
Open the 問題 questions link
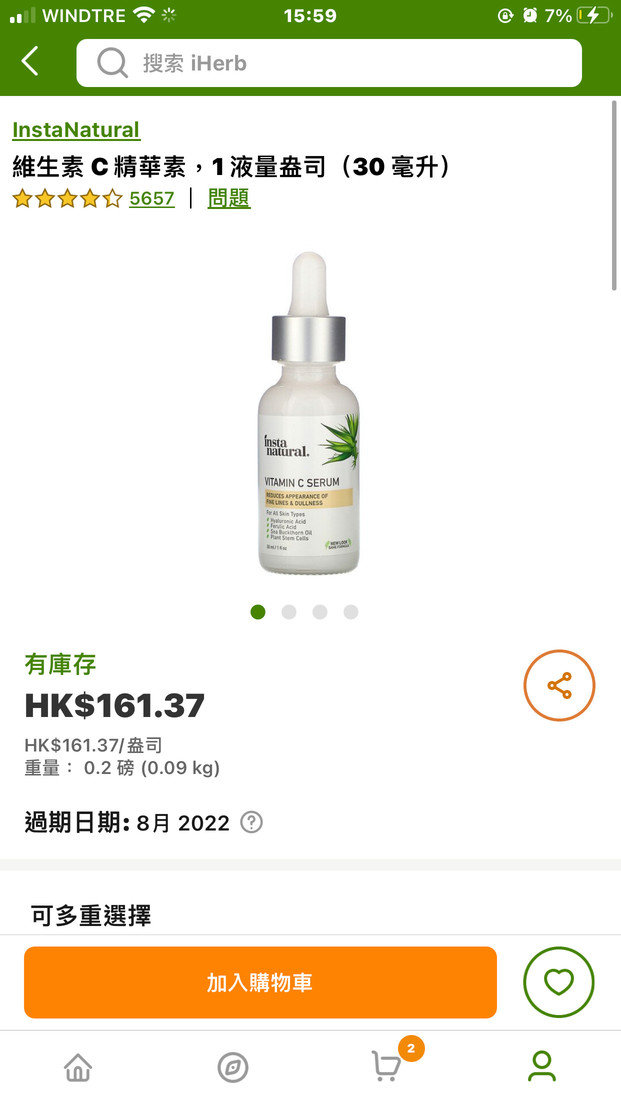pos(229,199)
